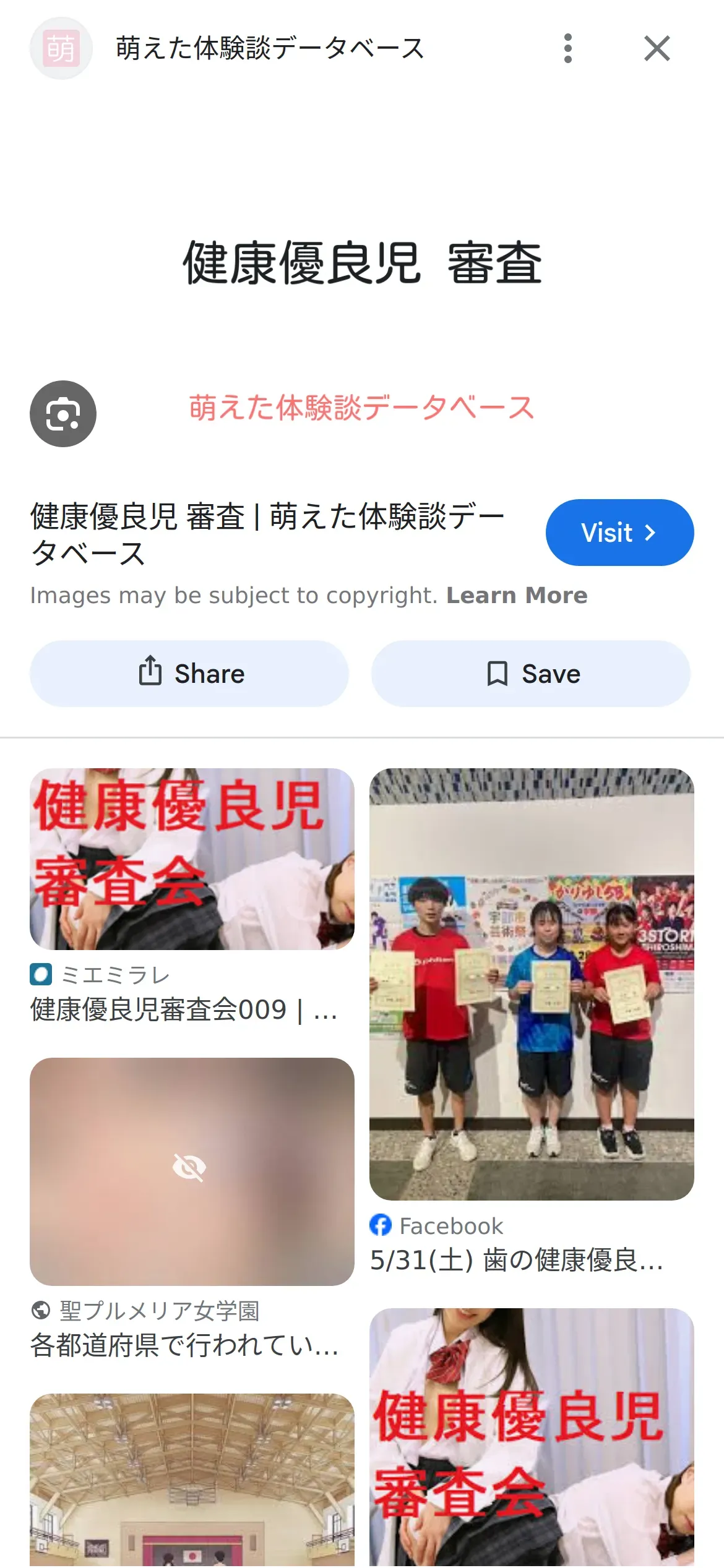Tap the Visit button
This screenshot has width=724, height=1568.
tap(619, 533)
